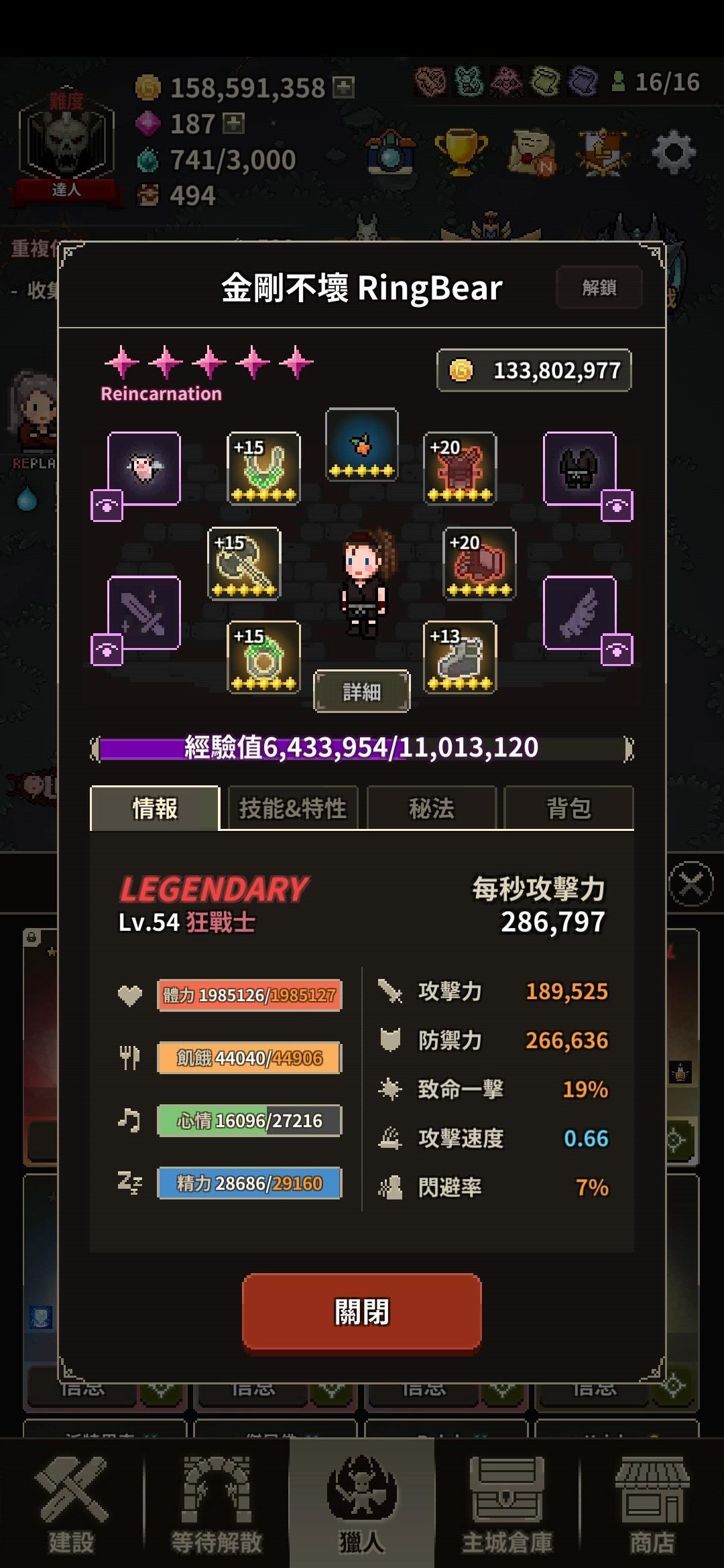Toggle visibility of the wing costume
This screenshot has width=724, height=1568.
click(617, 649)
